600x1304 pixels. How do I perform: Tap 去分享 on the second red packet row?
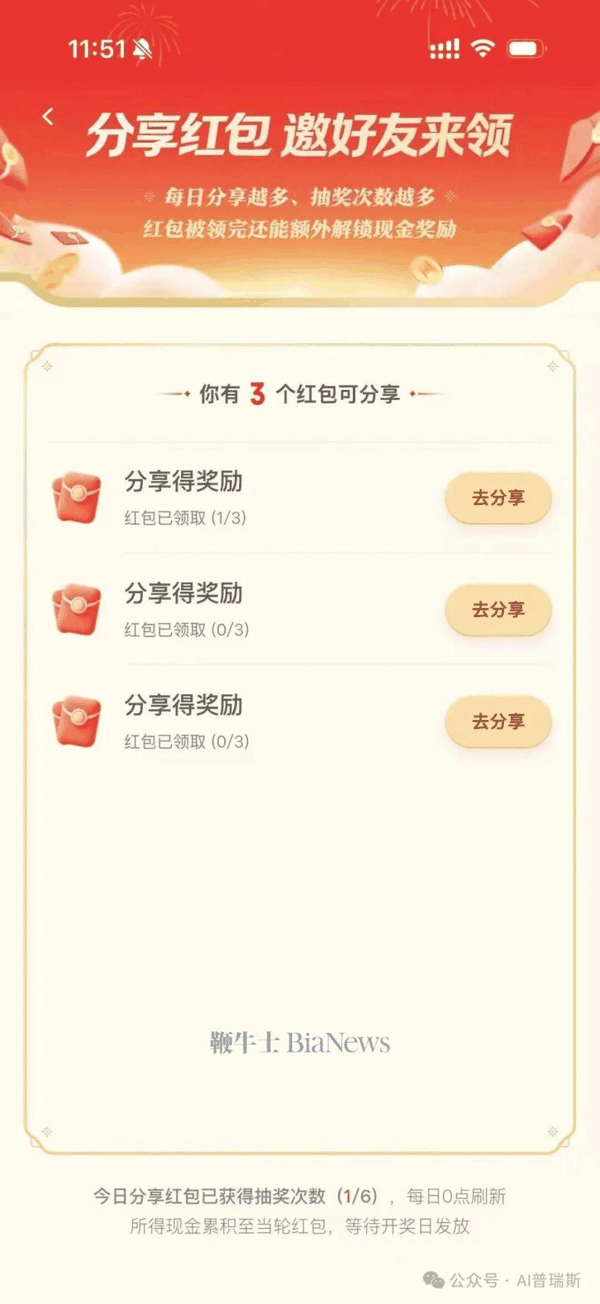point(498,610)
